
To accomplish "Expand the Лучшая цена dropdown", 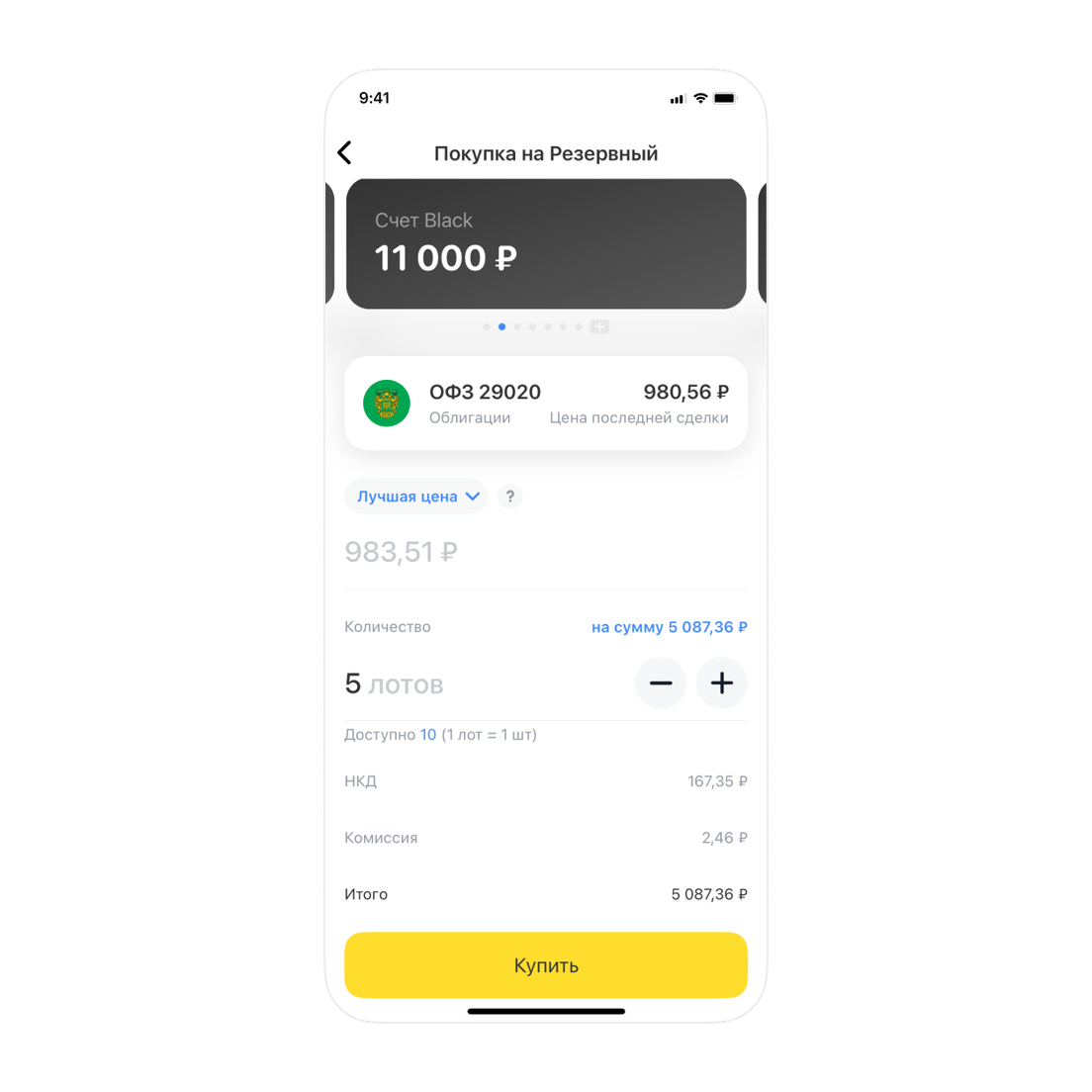I will [x=416, y=497].
